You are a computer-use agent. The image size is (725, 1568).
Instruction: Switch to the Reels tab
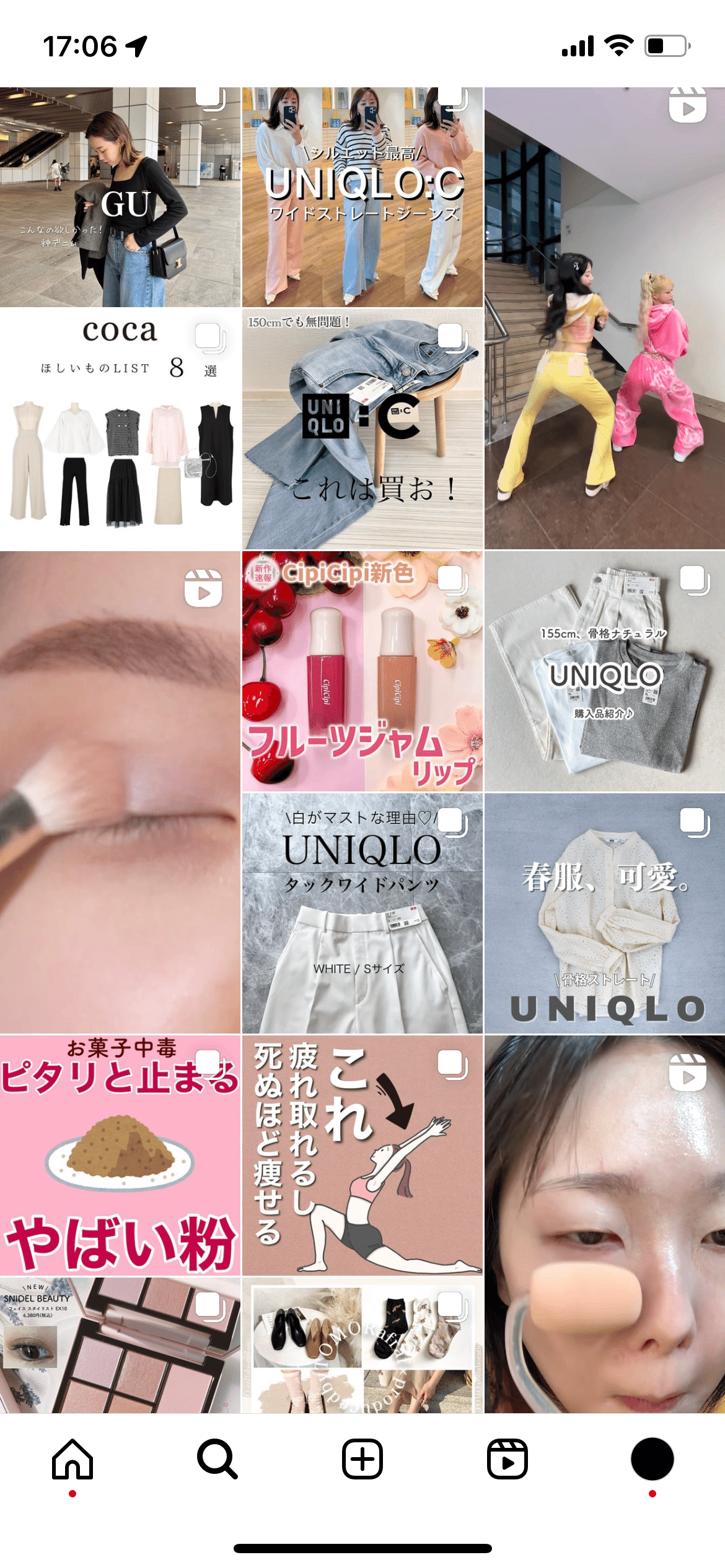coord(507,1458)
